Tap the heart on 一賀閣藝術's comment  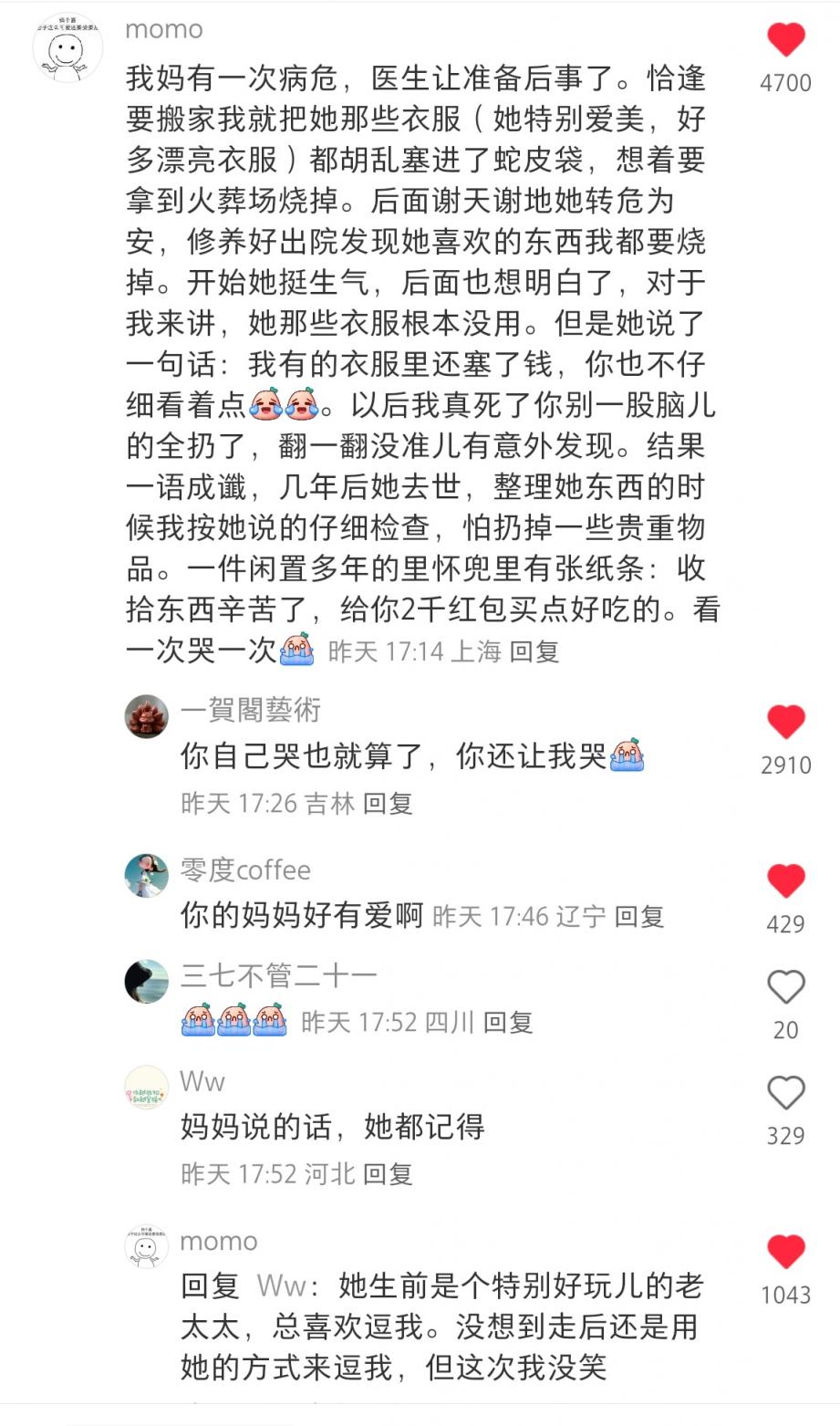pyautogui.click(x=785, y=723)
